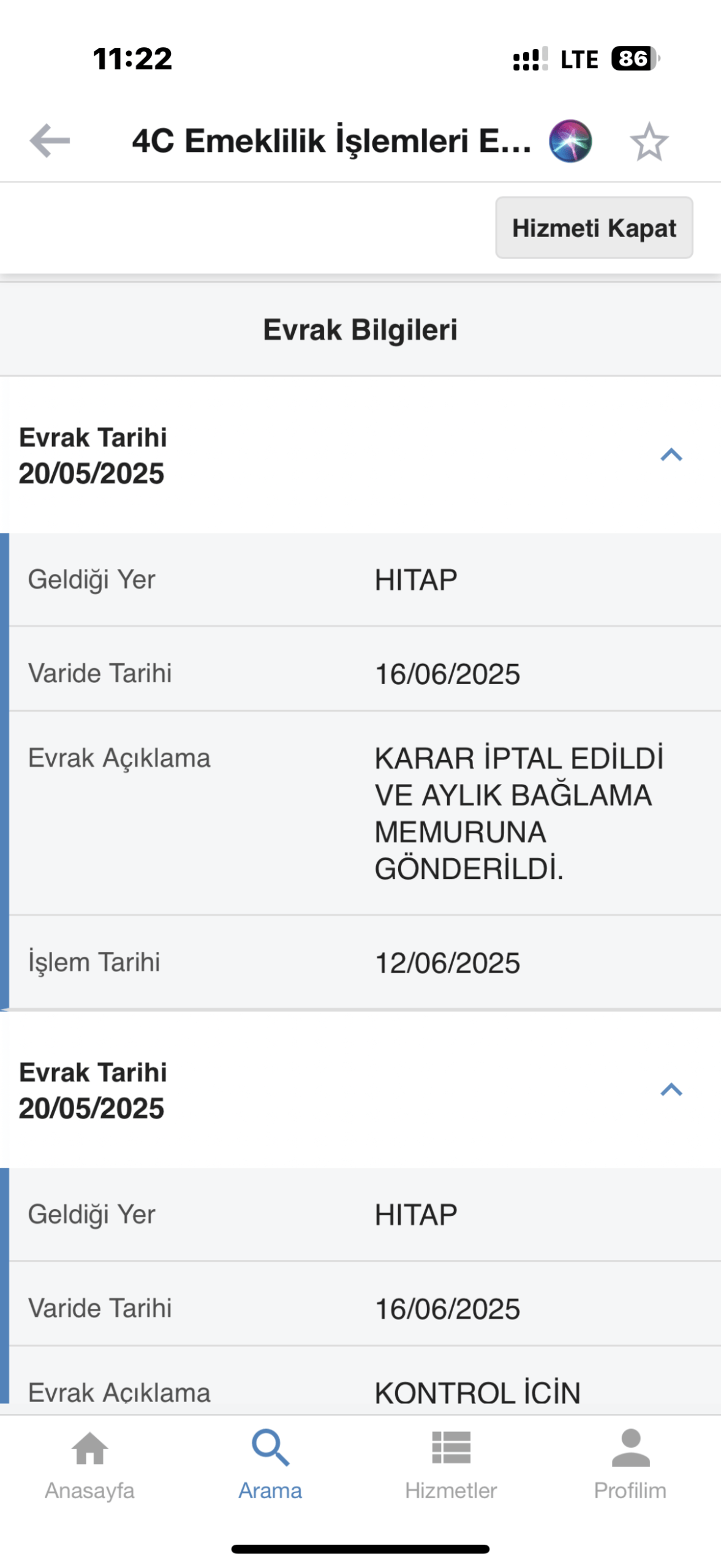The height and width of the screenshot is (1568, 721).
Task: Open the Hizmetler tab
Action: (451, 1465)
